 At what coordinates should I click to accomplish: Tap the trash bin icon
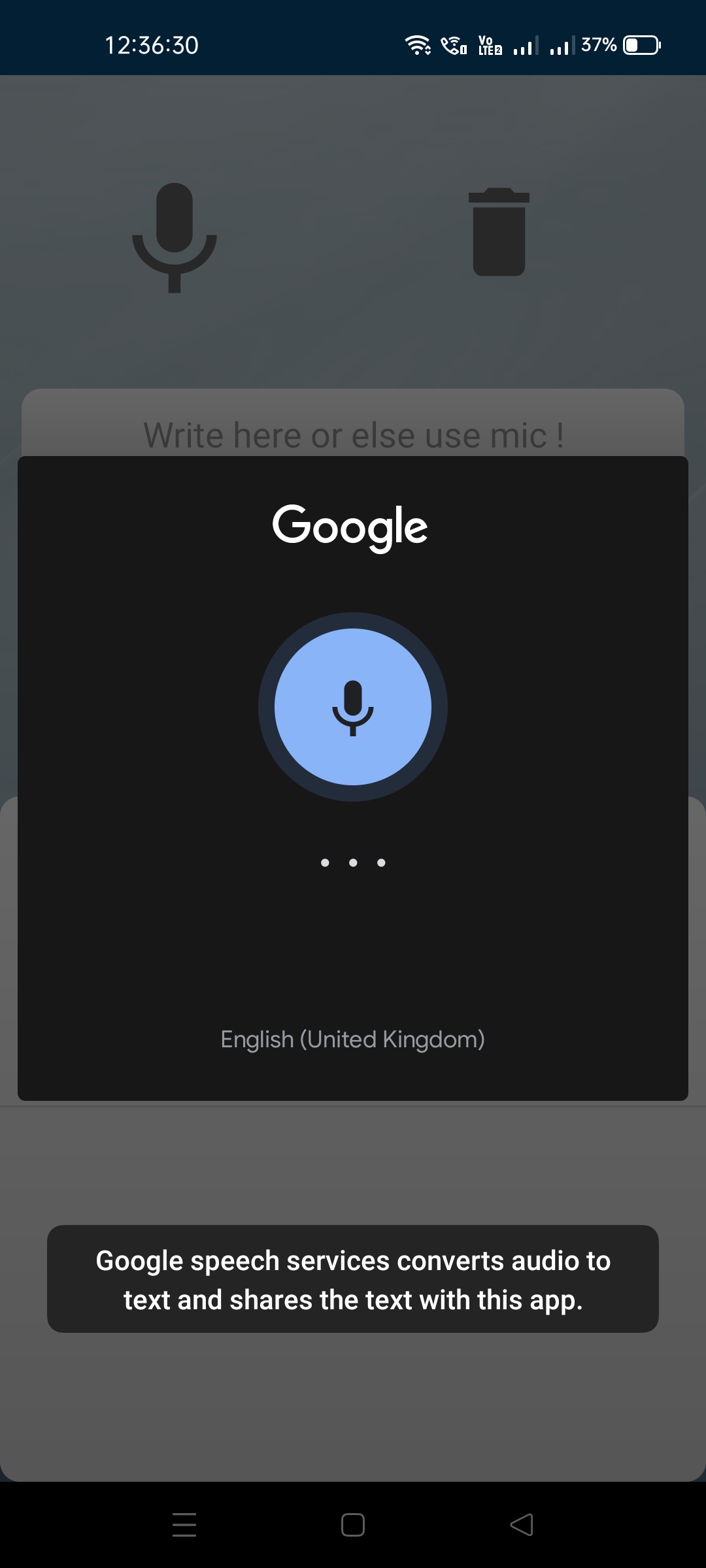pyautogui.click(x=499, y=233)
